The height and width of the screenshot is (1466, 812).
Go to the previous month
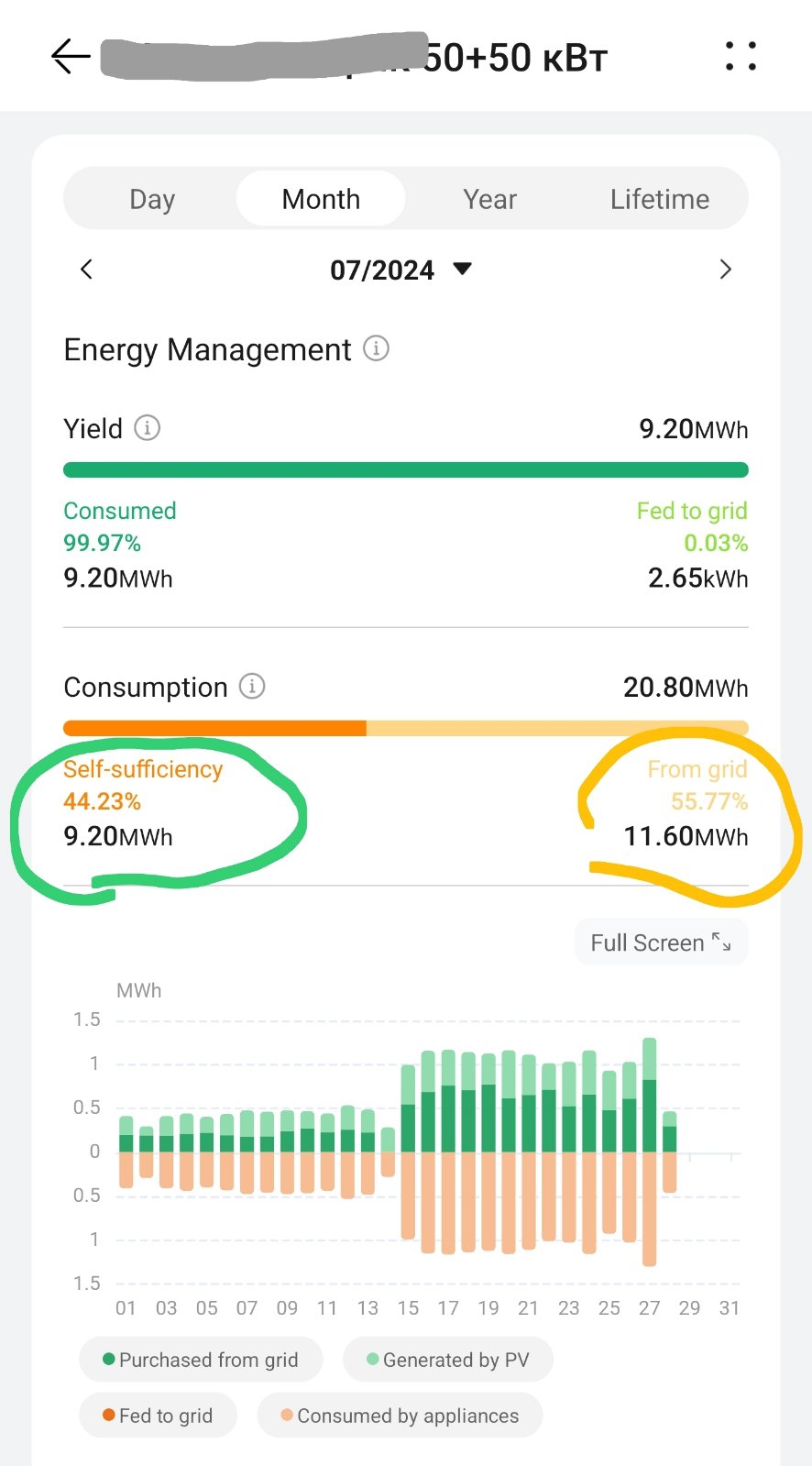point(87,270)
